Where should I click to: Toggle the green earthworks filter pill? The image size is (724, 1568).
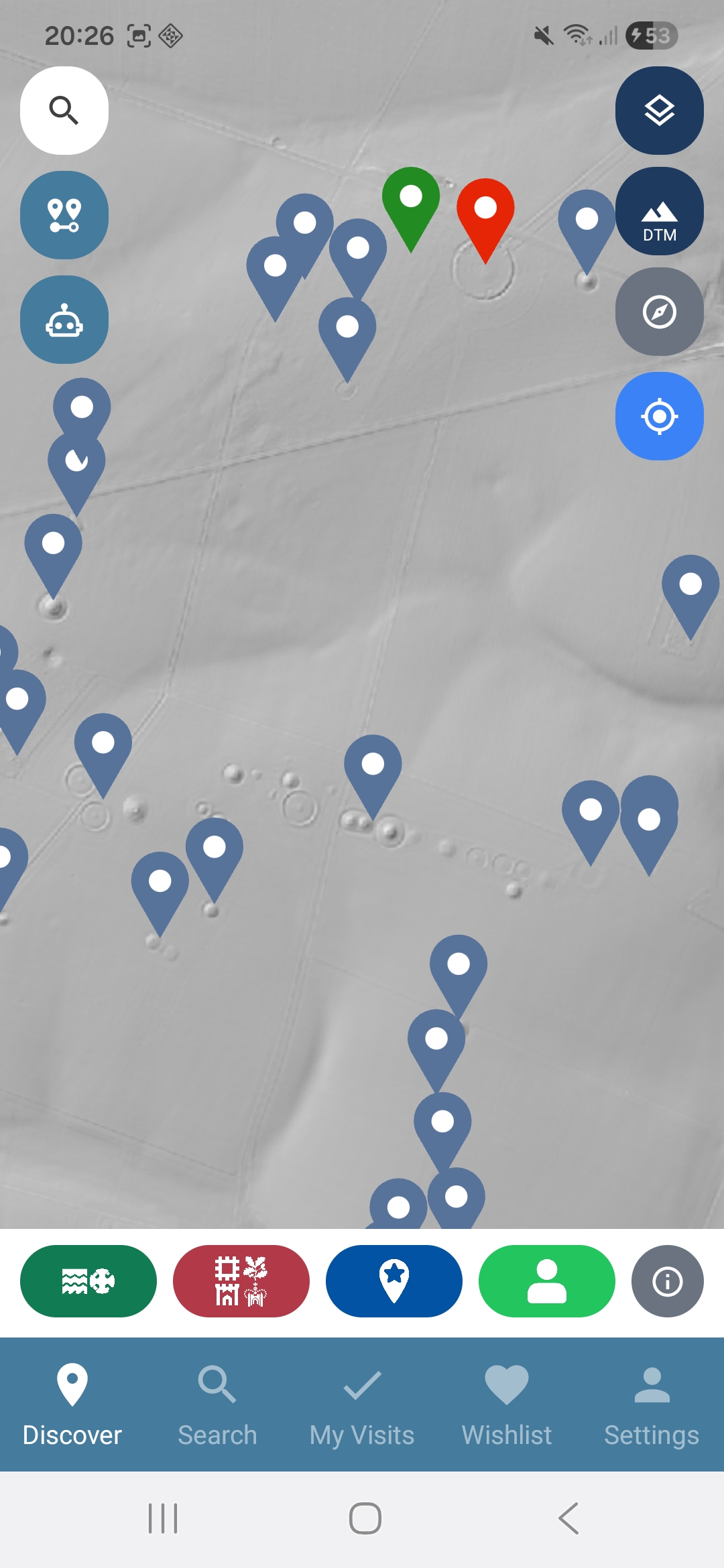click(x=88, y=1281)
